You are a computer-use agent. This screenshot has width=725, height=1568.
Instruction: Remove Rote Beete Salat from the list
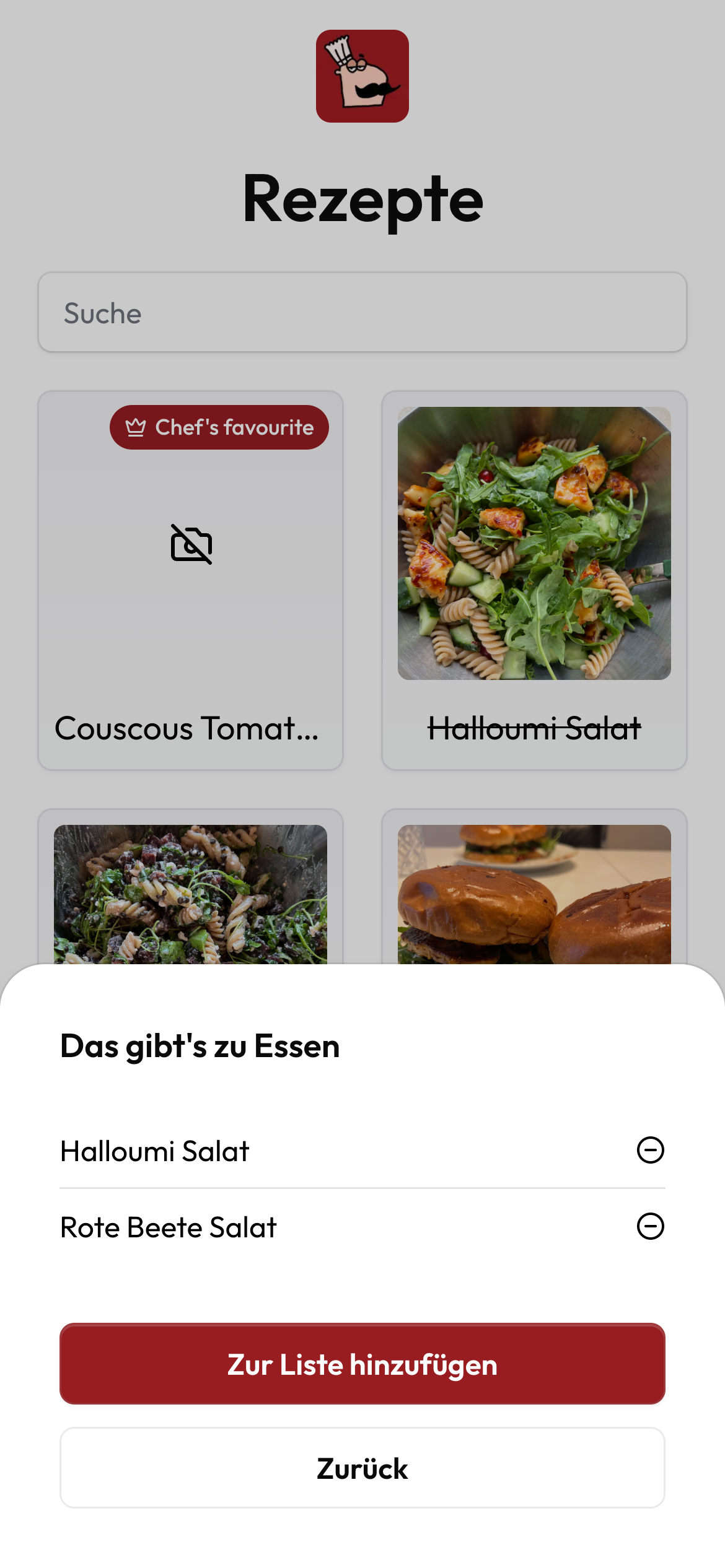point(650,1226)
